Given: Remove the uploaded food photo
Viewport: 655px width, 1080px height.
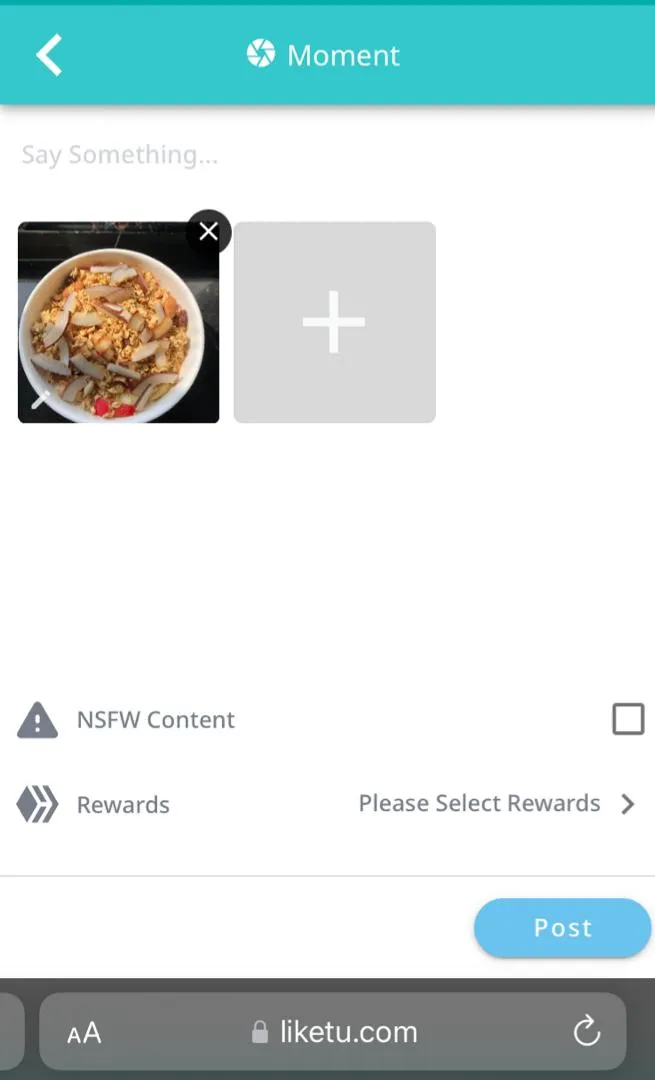Looking at the screenshot, I should (208, 232).
